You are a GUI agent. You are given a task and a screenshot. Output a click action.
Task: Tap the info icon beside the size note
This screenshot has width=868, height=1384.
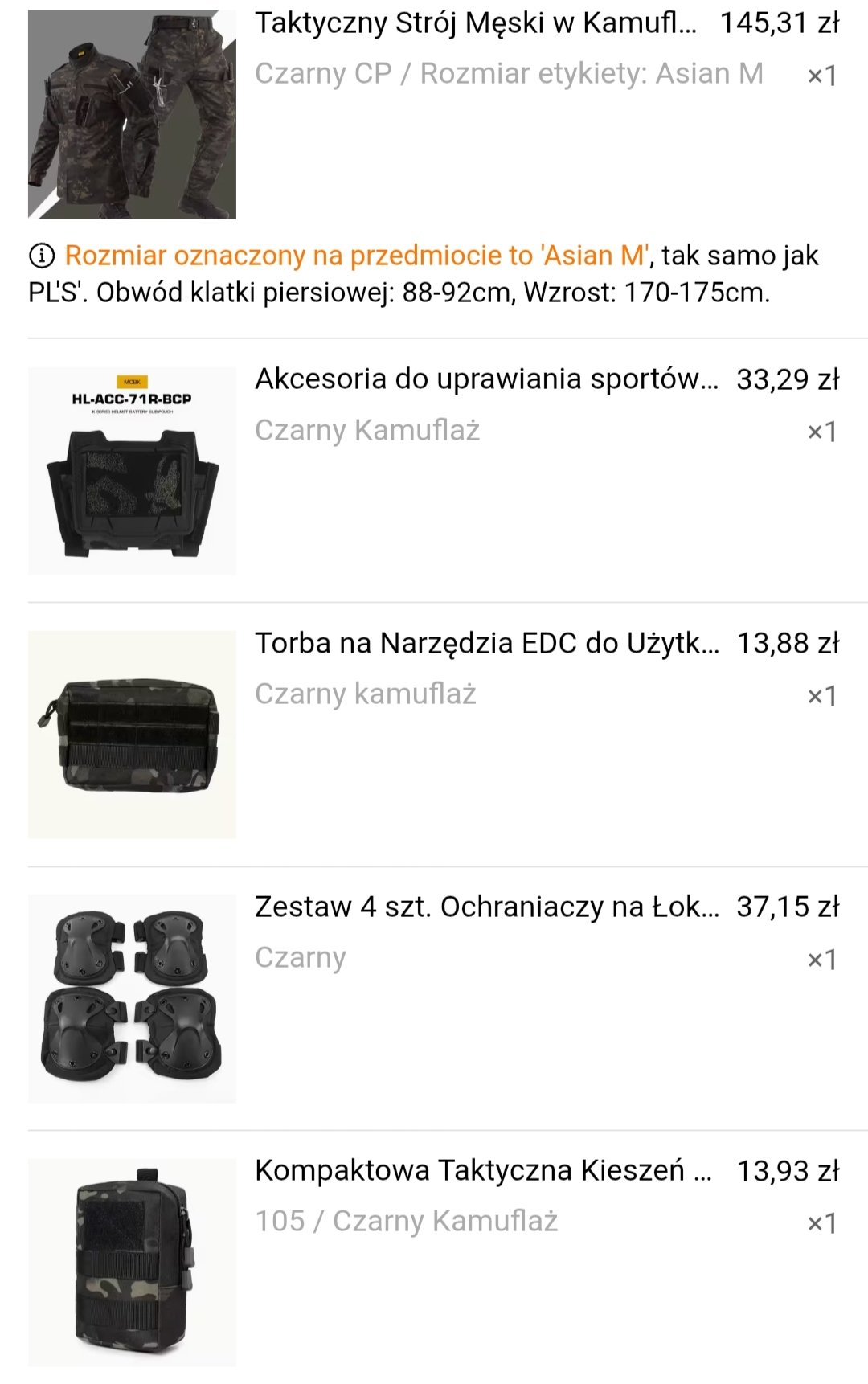42,256
